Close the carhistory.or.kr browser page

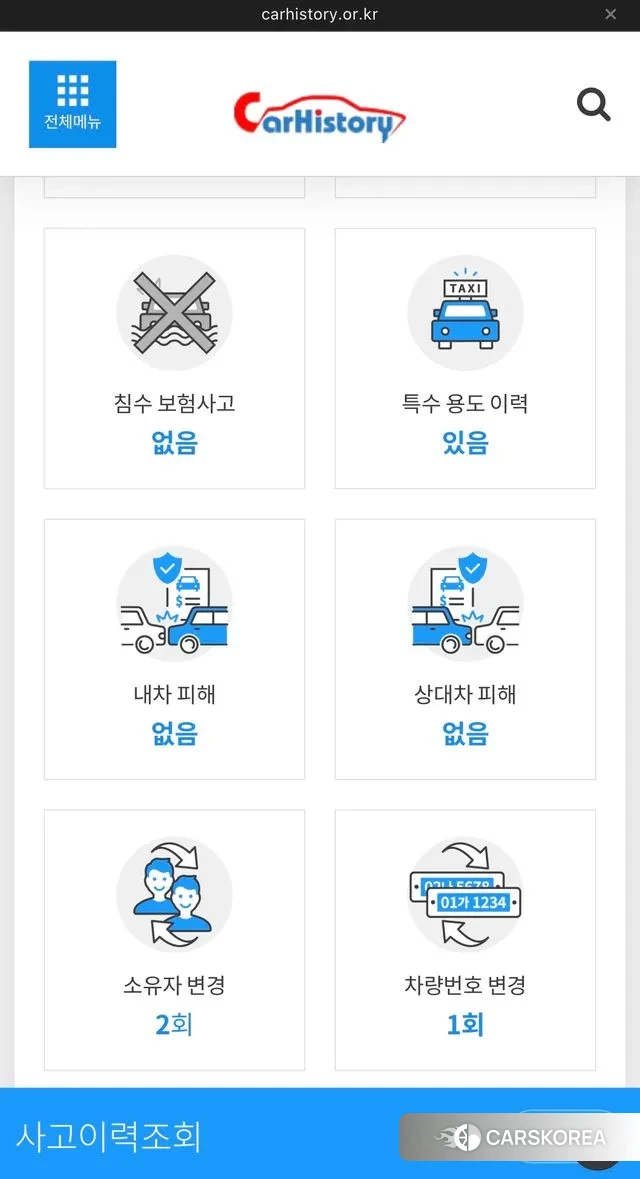click(611, 15)
